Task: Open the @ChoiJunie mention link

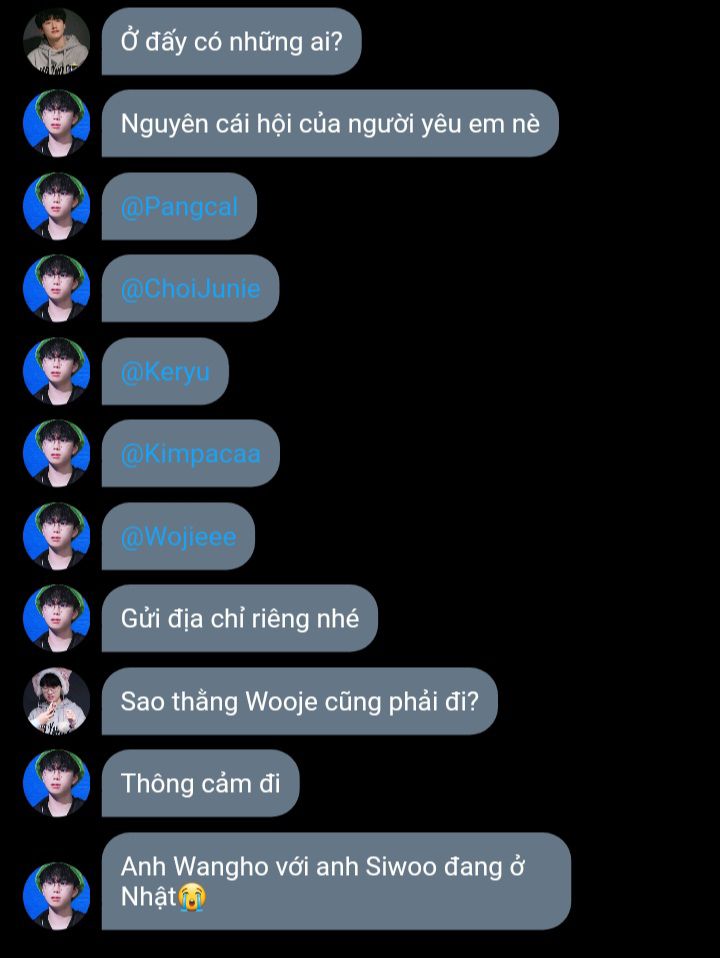Action: click(x=190, y=289)
